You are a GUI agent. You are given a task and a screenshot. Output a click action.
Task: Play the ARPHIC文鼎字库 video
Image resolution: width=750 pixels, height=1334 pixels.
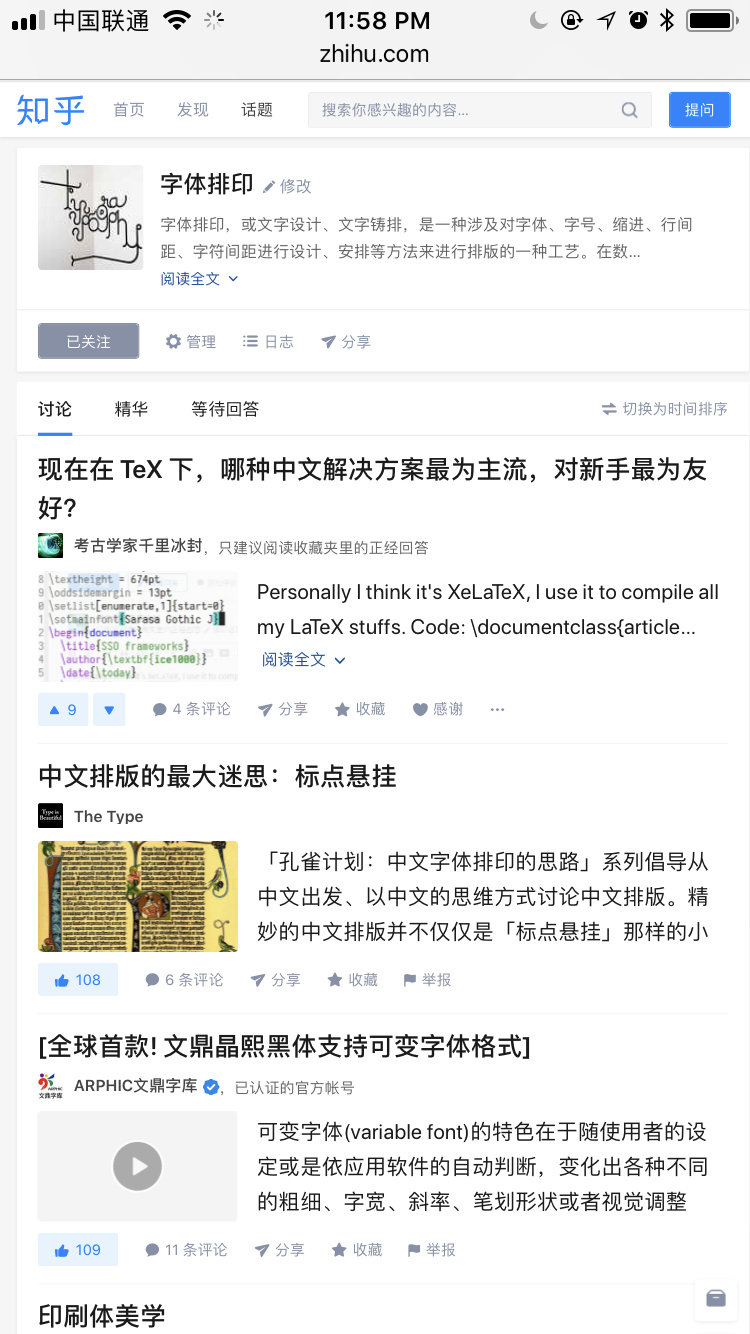(x=137, y=1166)
